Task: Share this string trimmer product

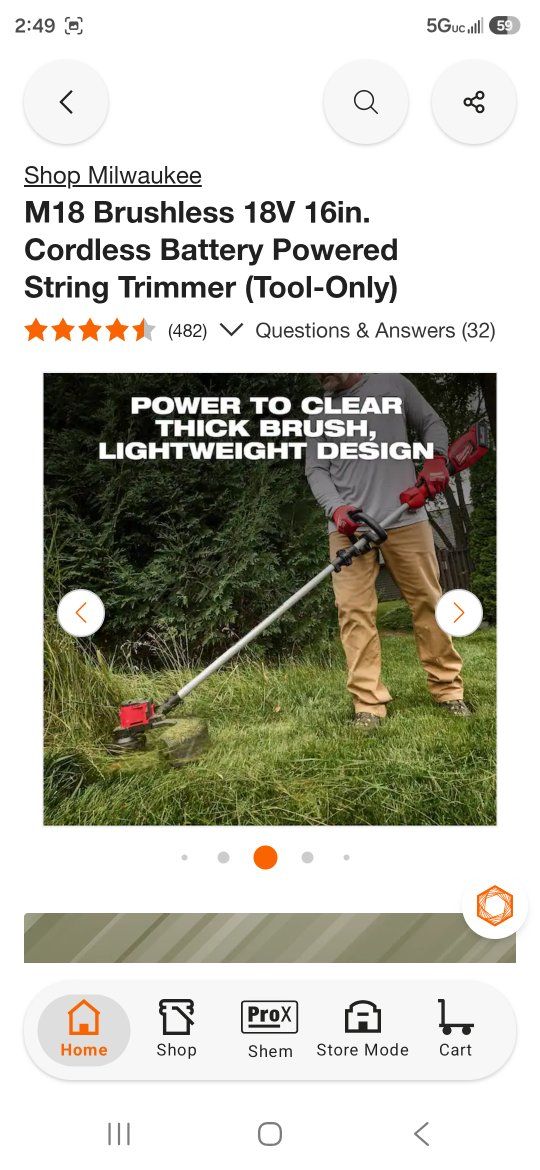Action: point(474,102)
